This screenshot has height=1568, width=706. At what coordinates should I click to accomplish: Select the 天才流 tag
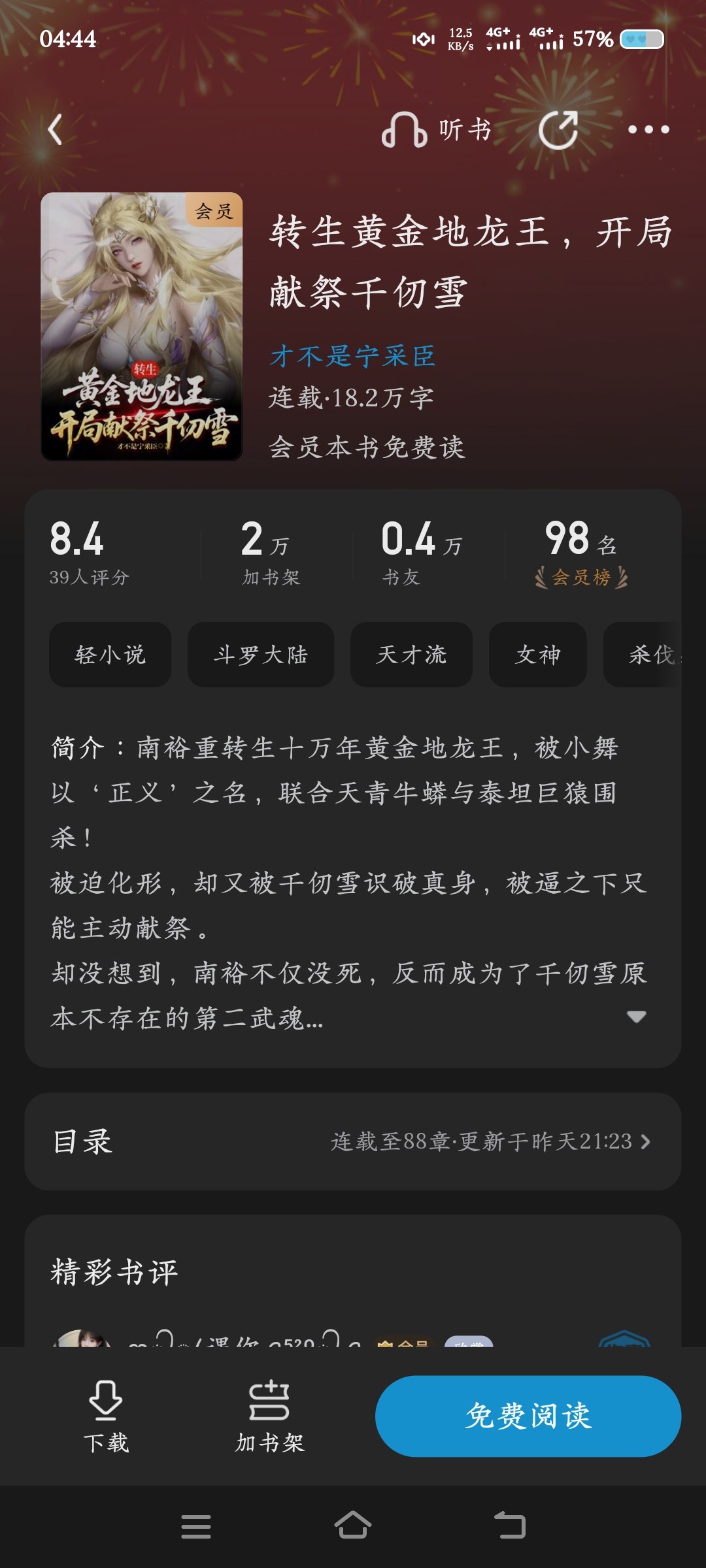411,655
